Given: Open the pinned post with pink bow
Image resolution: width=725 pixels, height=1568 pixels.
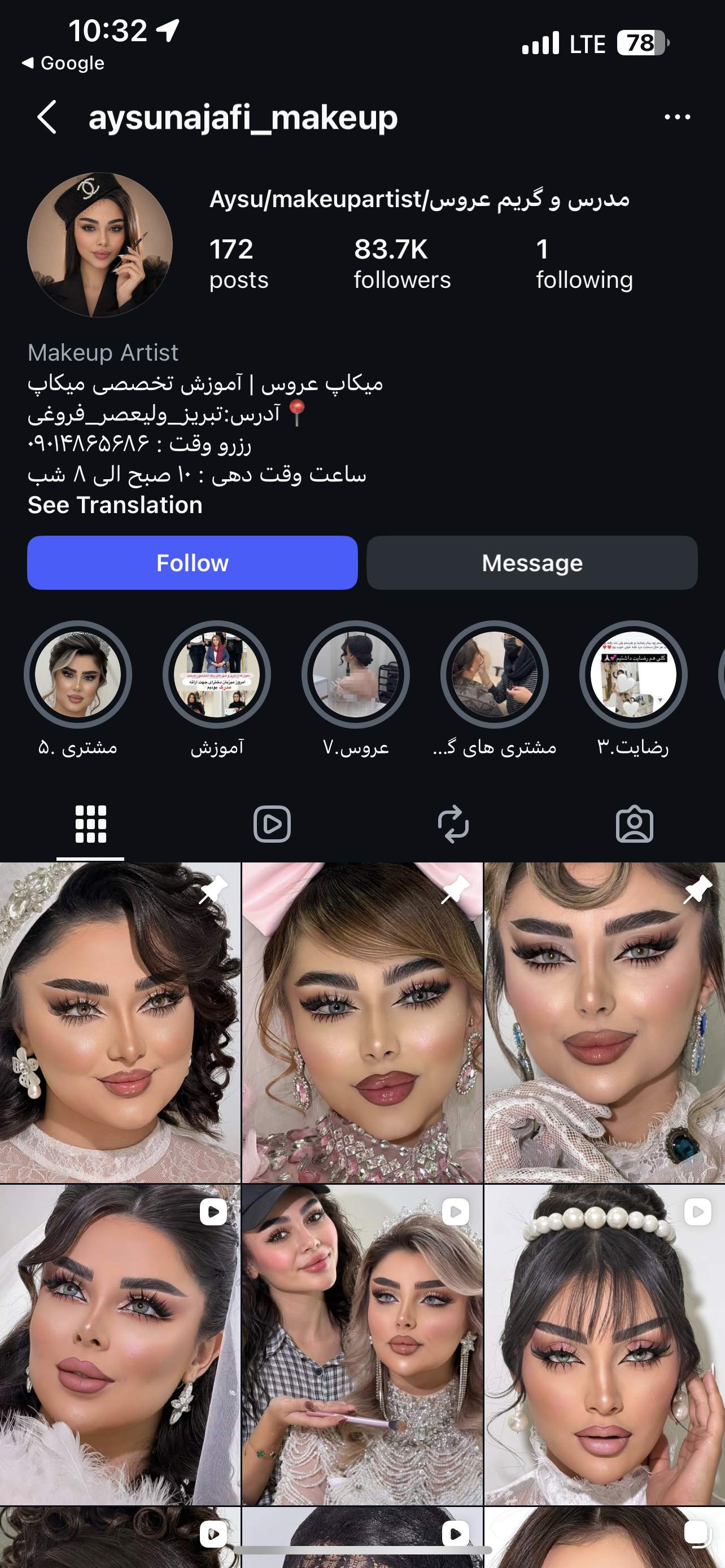Looking at the screenshot, I should click(362, 1023).
